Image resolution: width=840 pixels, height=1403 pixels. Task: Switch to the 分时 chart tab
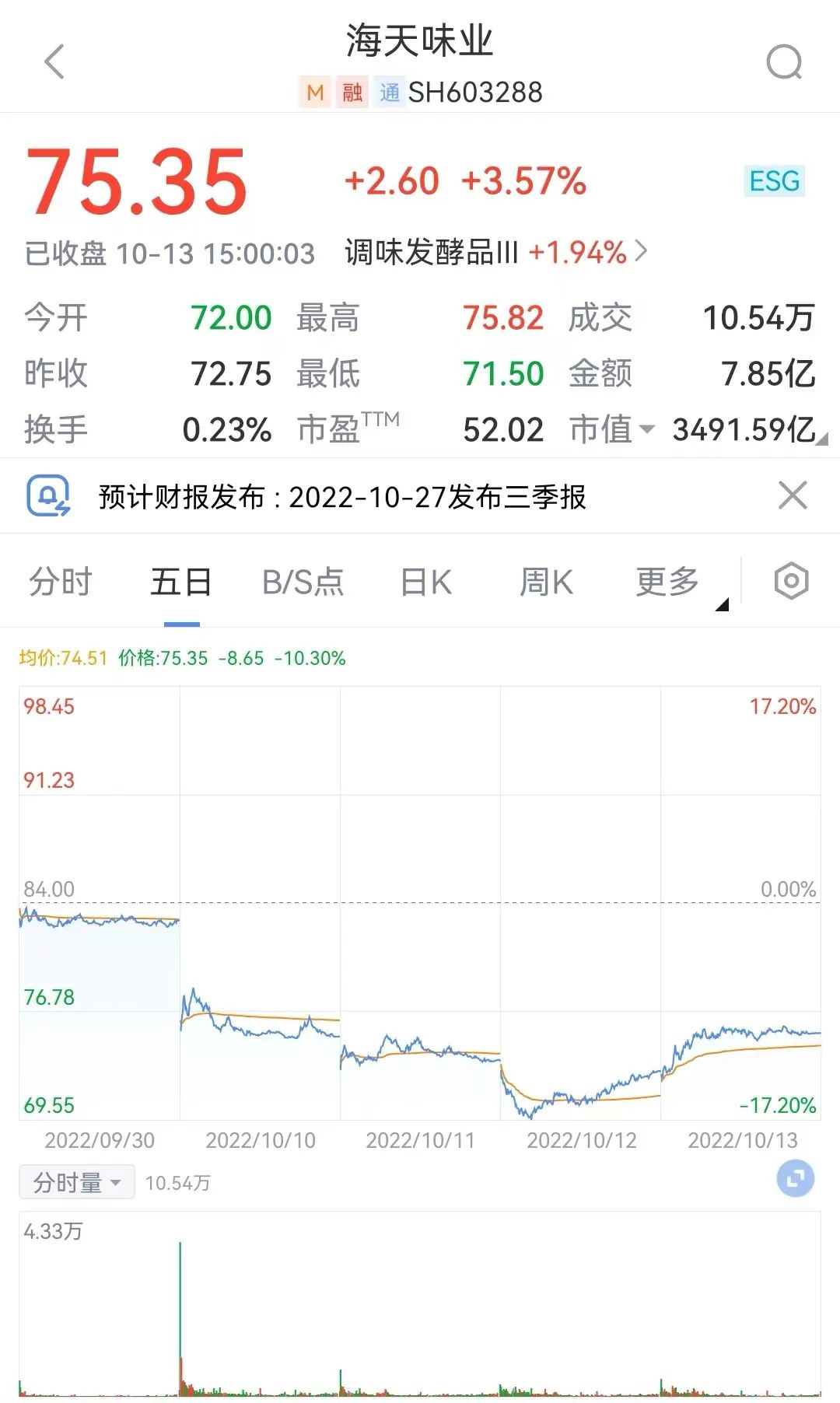(61, 582)
